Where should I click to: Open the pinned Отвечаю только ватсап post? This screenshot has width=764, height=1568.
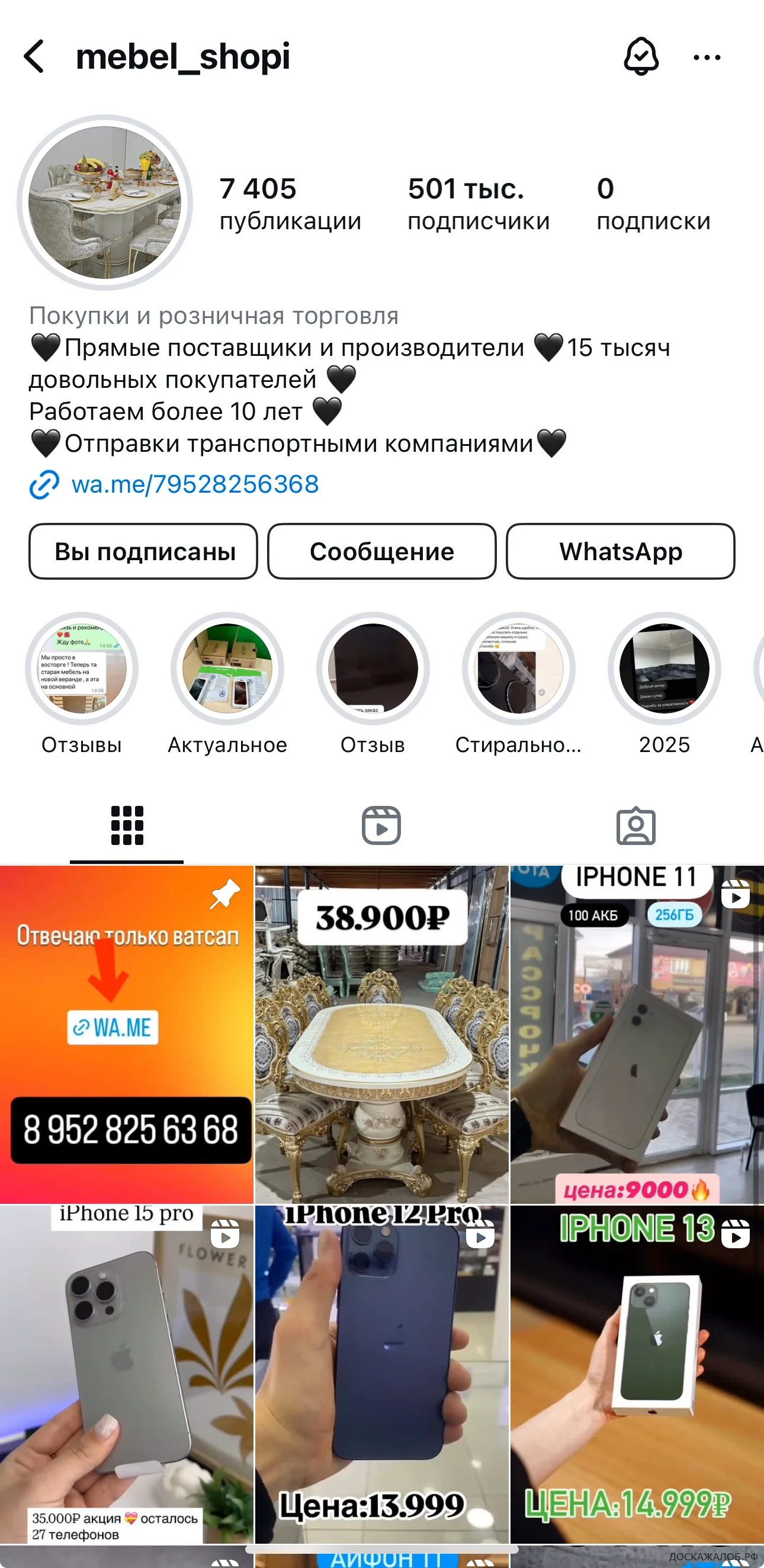[127, 1035]
